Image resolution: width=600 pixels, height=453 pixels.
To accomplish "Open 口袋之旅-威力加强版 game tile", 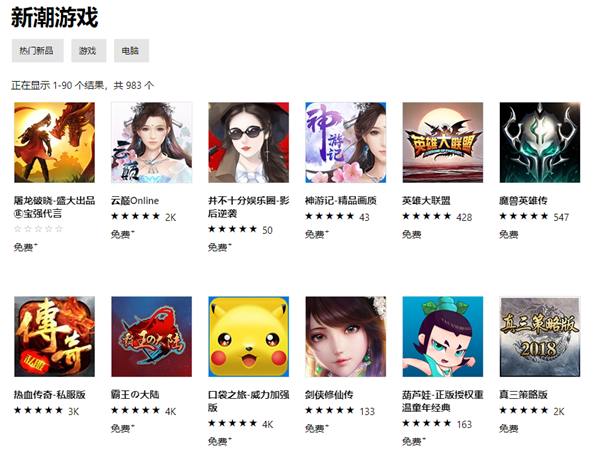I will coord(248,337).
